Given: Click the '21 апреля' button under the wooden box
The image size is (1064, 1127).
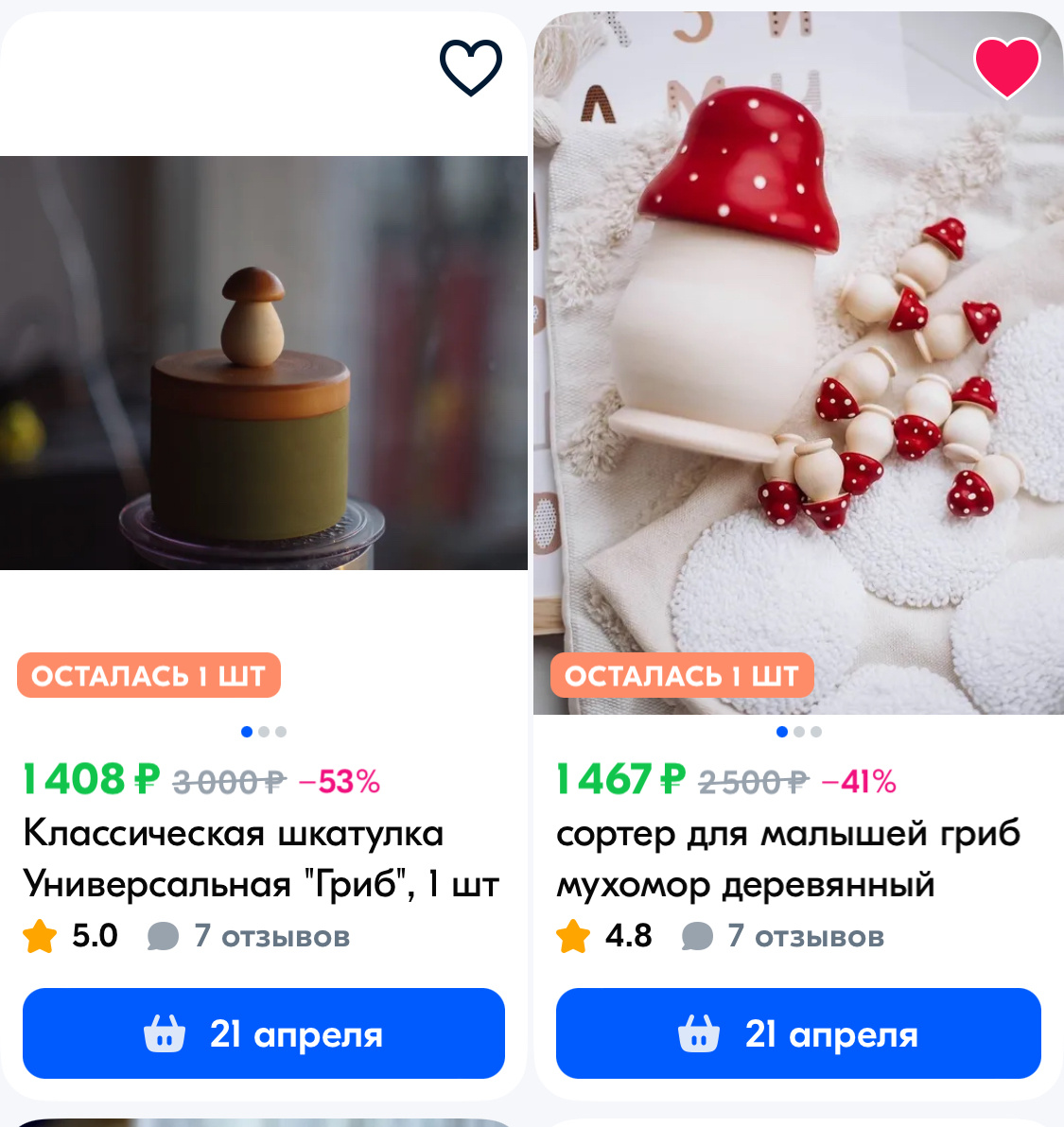Looking at the screenshot, I should coord(264,1033).
